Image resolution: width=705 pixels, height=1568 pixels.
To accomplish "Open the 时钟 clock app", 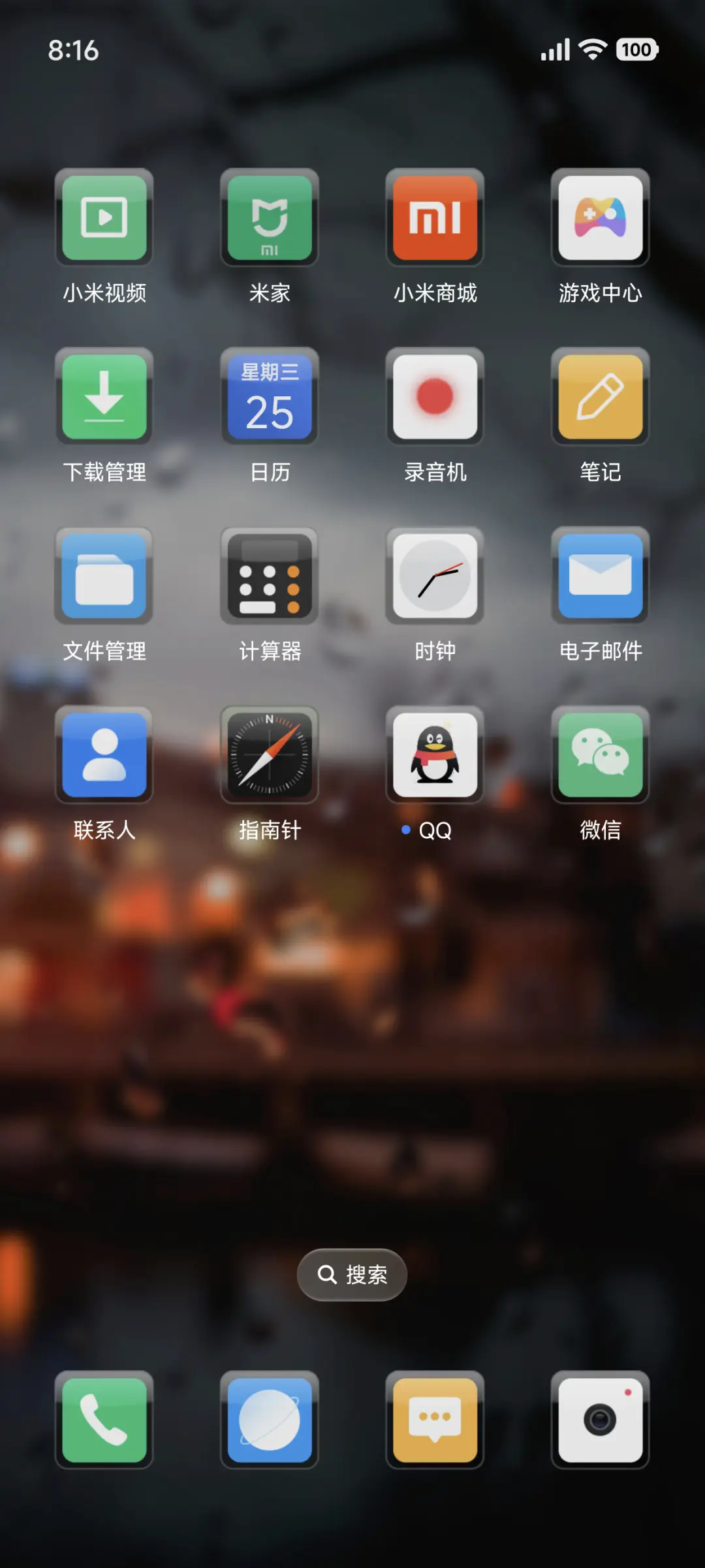I will 435,576.
